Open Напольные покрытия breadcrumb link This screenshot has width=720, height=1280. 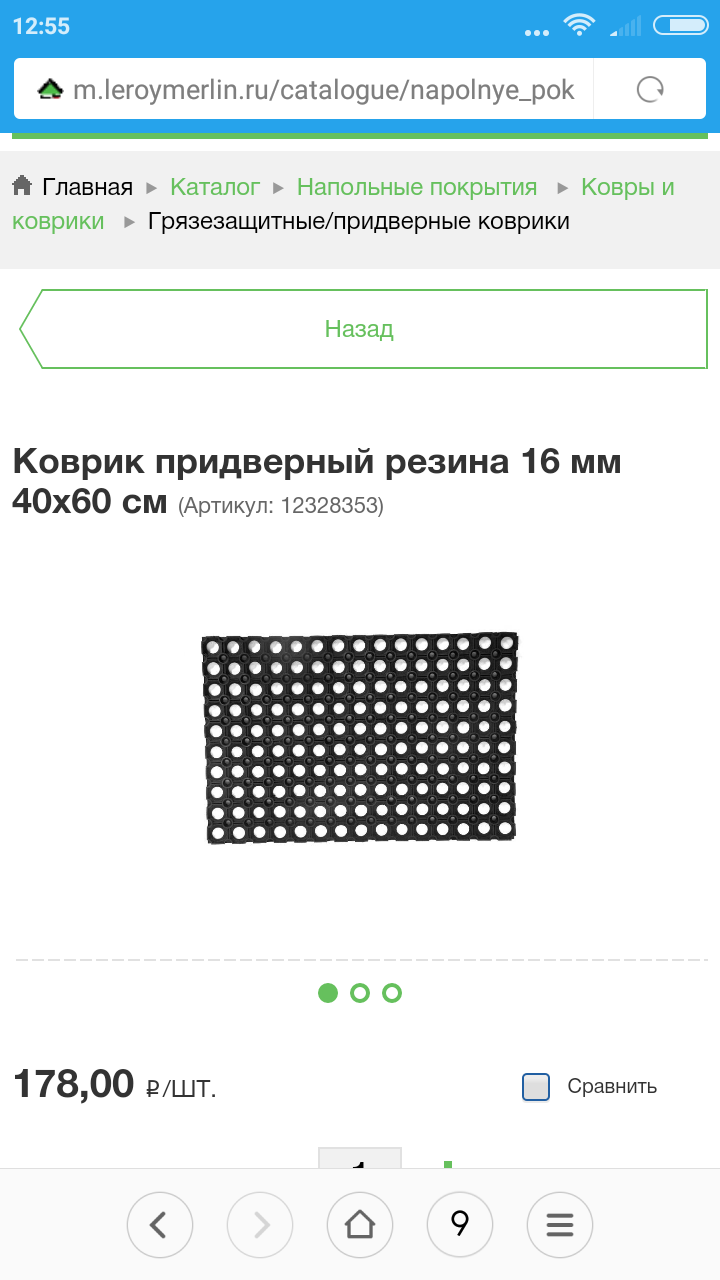click(x=417, y=187)
